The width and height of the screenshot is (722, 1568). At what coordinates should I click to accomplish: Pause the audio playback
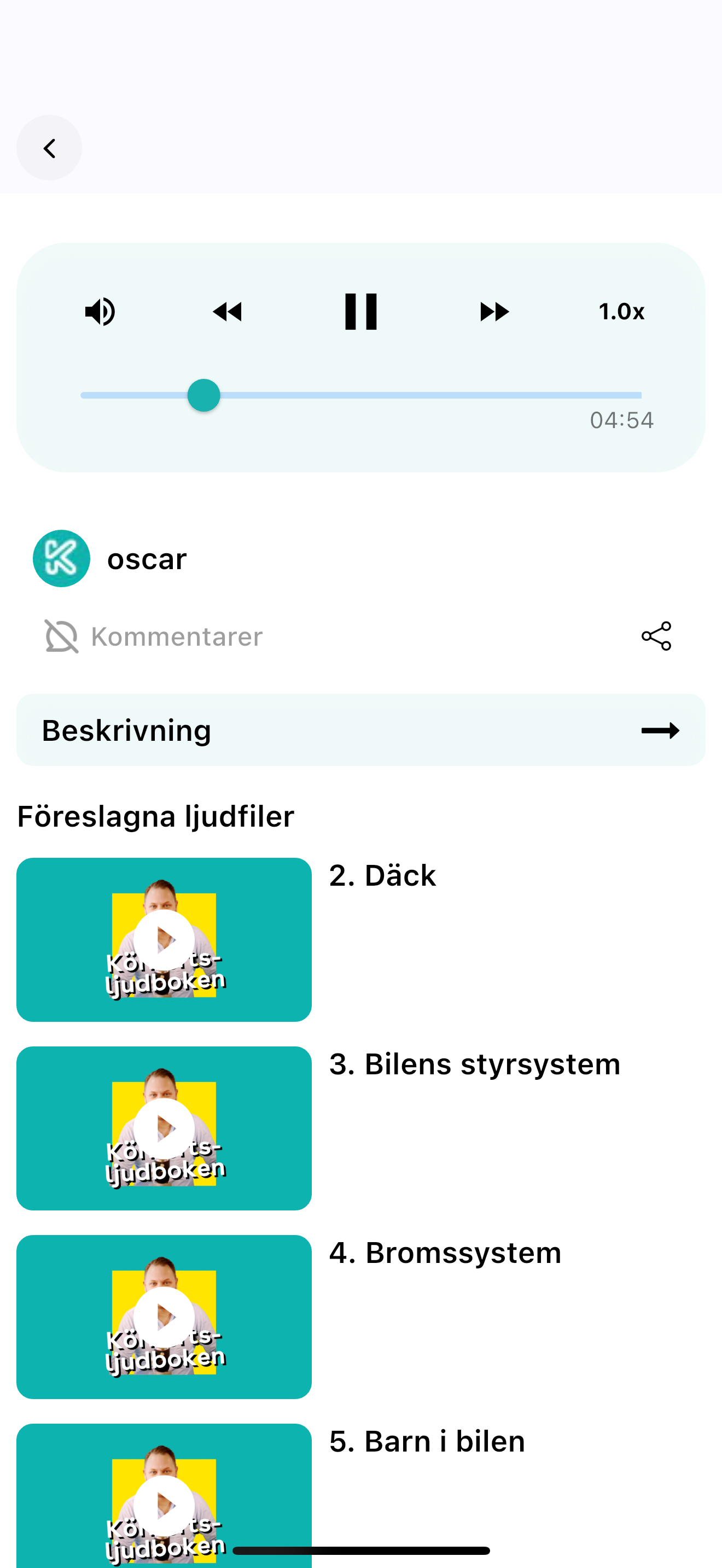tap(360, 312)
